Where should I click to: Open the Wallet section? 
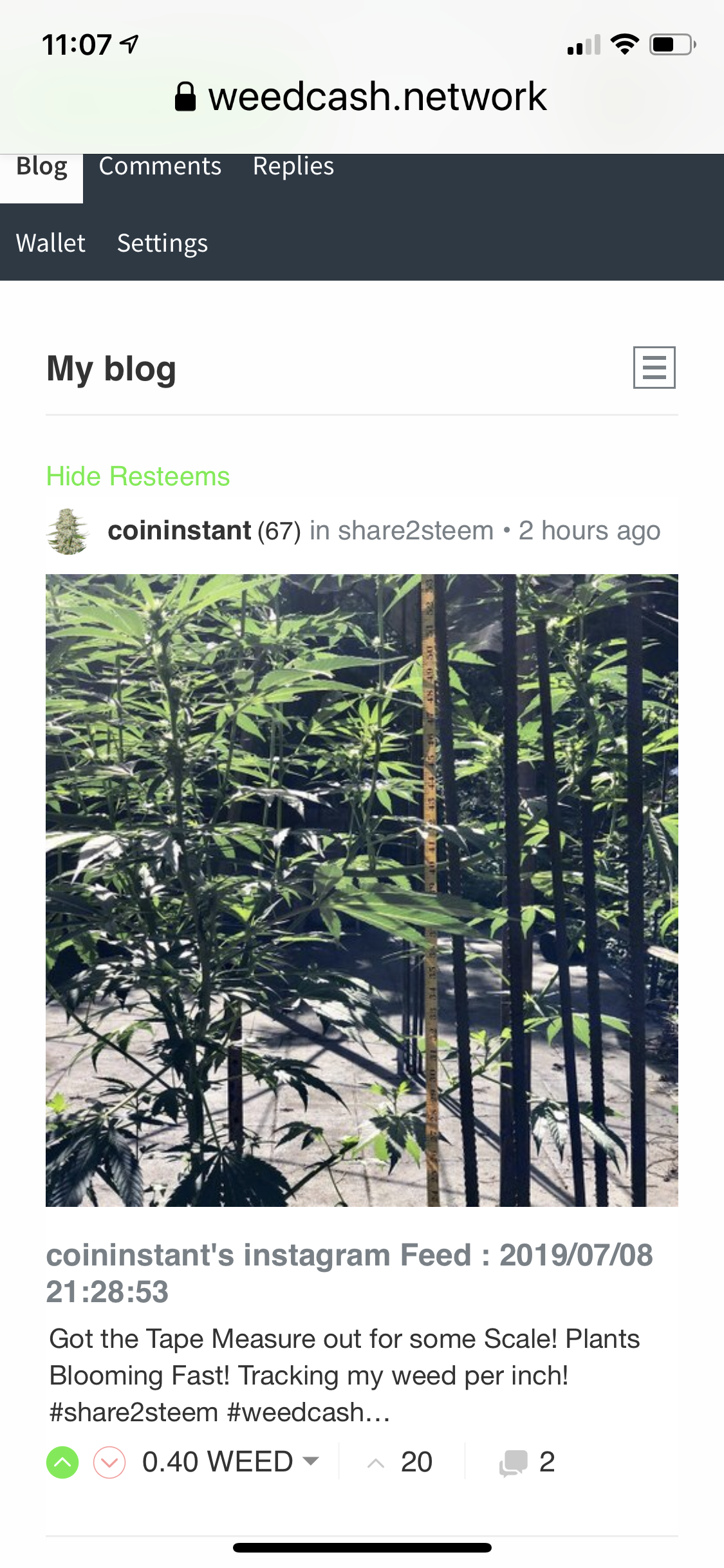tap(50, 243)
